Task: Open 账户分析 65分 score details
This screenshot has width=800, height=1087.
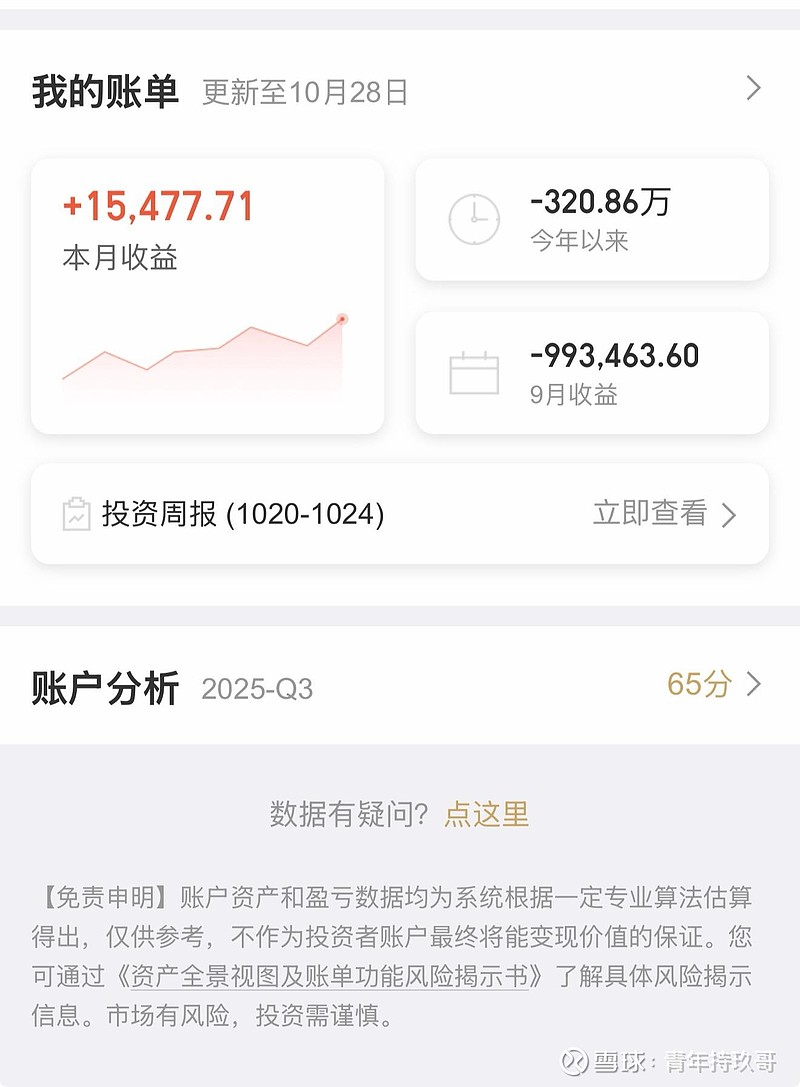Action: point(713,684)
